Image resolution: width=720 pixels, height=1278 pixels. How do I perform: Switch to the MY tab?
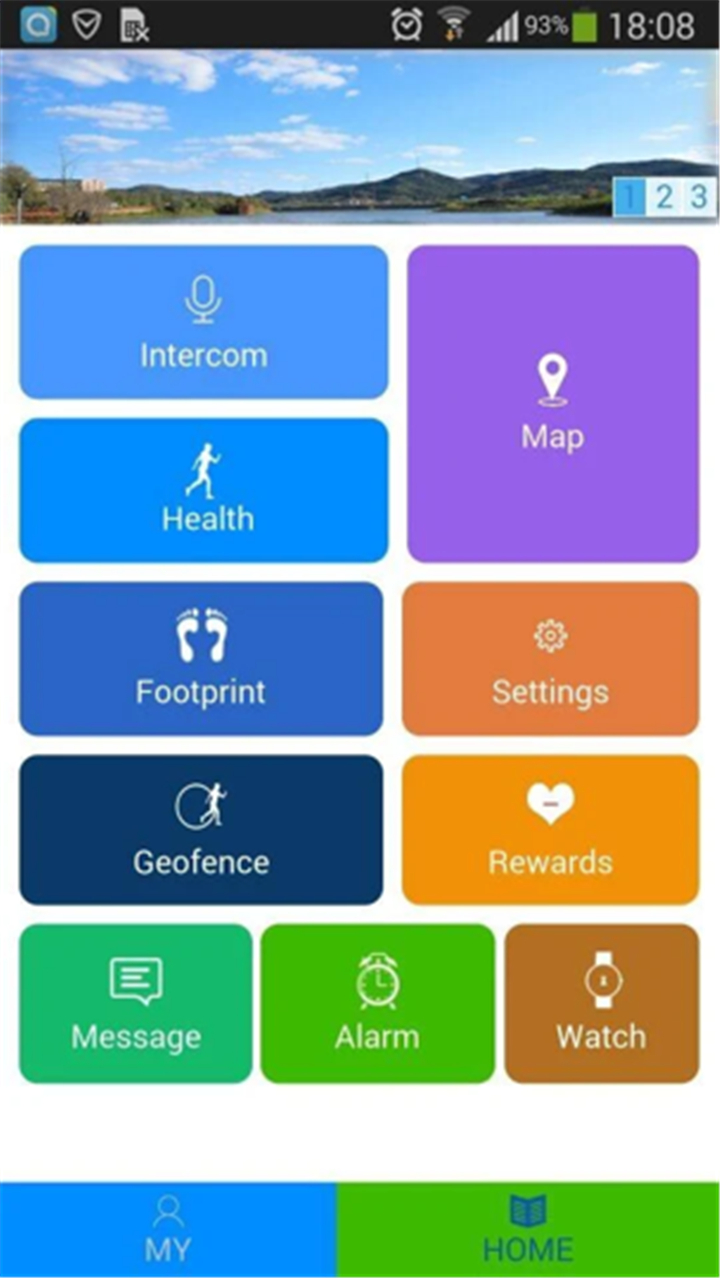tap(168, 1230)
